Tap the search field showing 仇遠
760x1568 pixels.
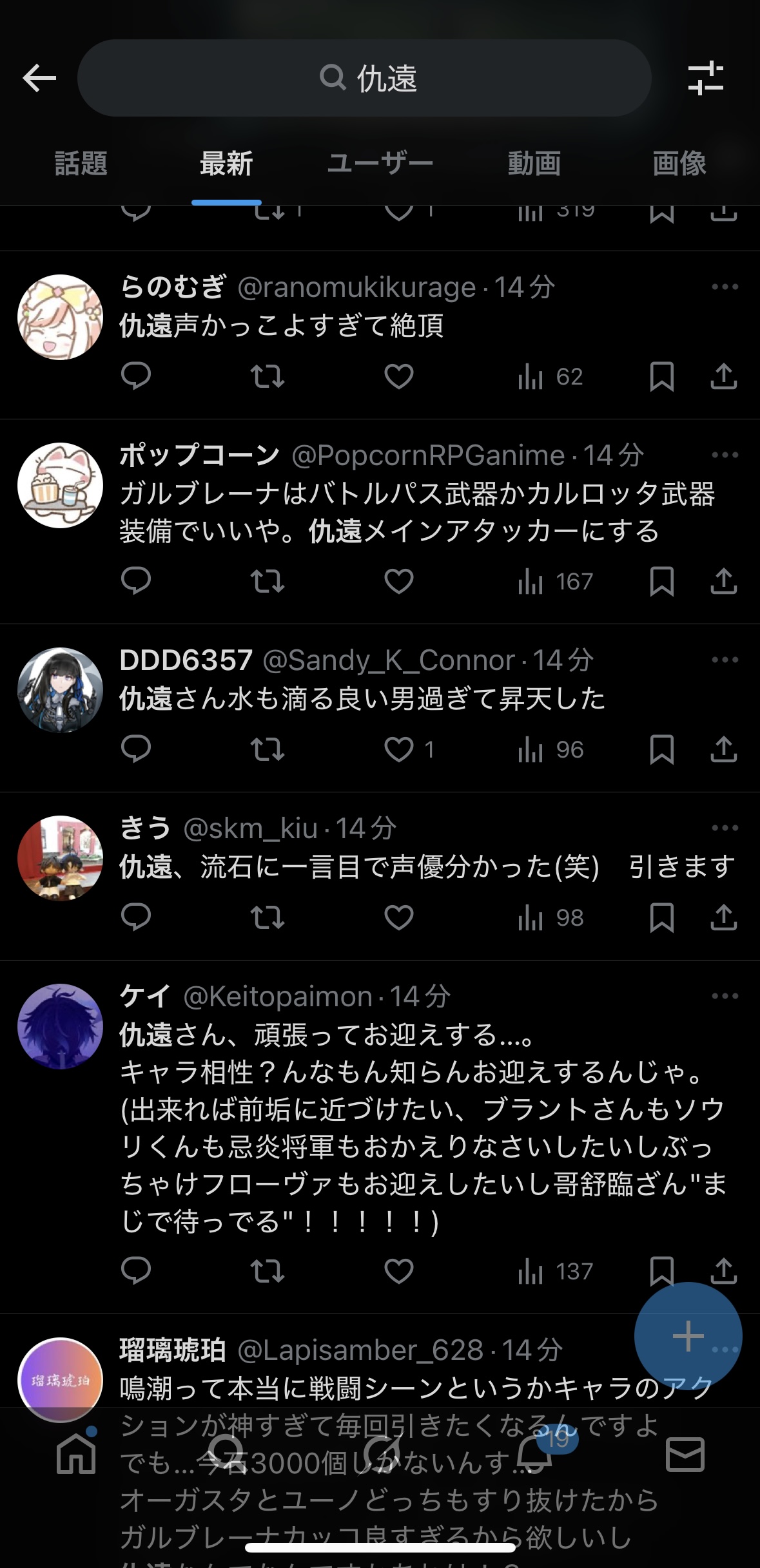pyautogui.click(x=364, y=79)
